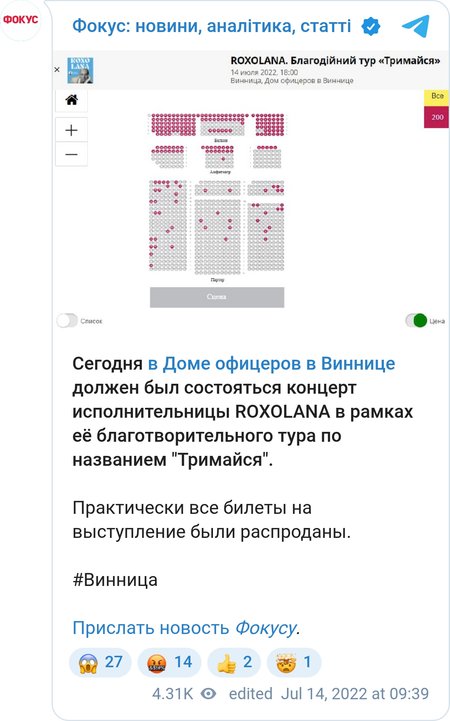This screenshot has width=450, height=721.
Task: Open the Прислать новость Фокусу link
Action: pyautogui.click(x=186, y=628)
